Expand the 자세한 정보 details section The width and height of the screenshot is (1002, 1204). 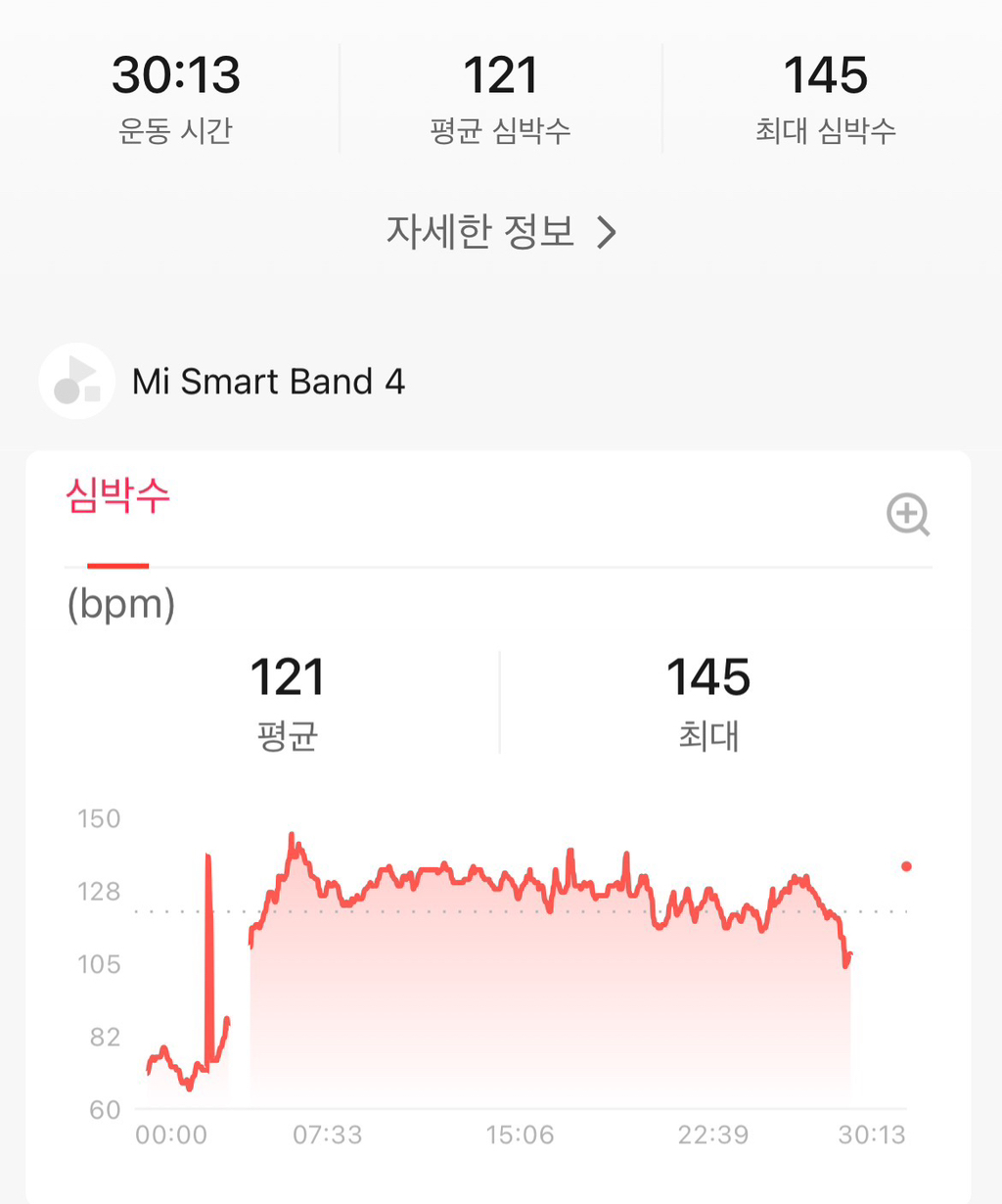(x=501, y=232)
